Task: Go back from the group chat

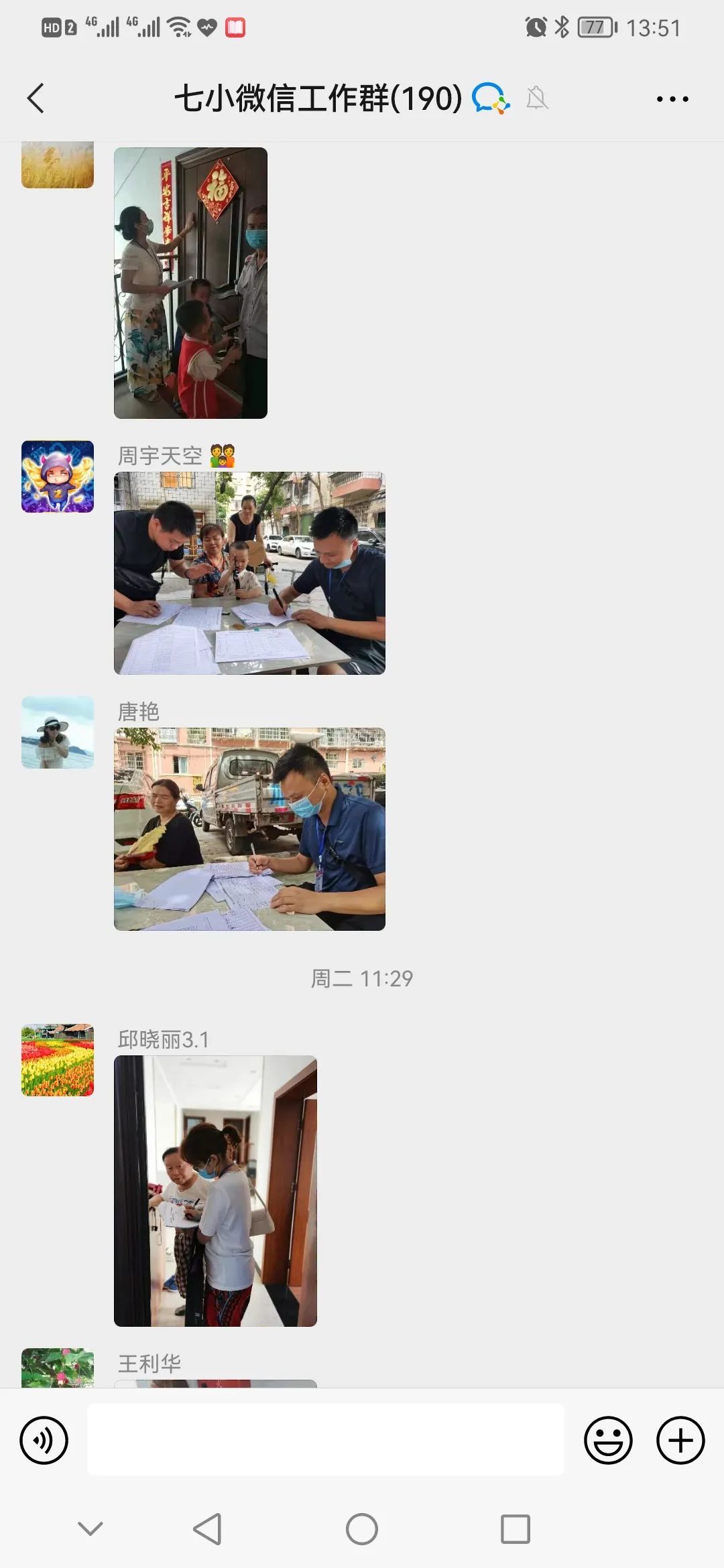Action: 36,99
